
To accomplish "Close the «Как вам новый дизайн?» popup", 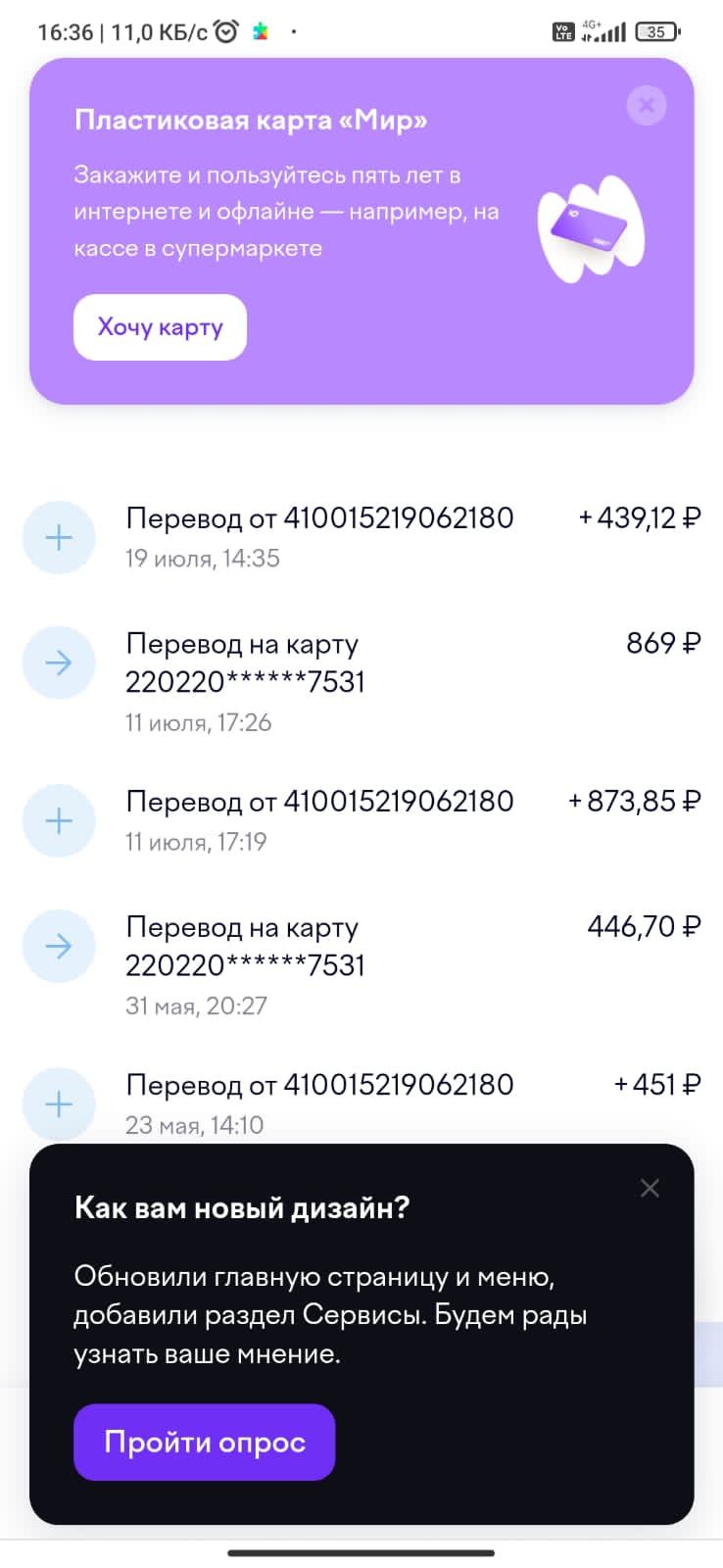I will pyautogui.click(x=650, y=1189).
